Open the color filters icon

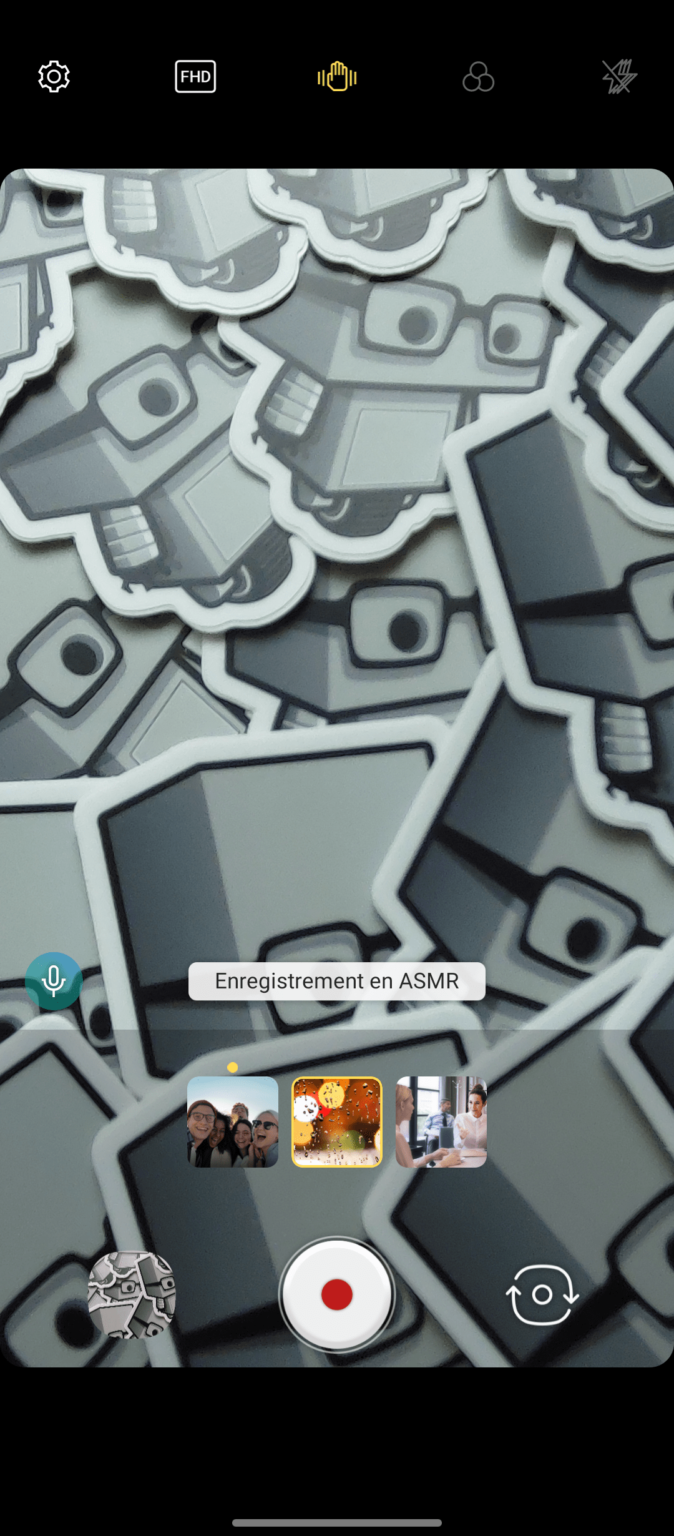click(x=478, y=77)
